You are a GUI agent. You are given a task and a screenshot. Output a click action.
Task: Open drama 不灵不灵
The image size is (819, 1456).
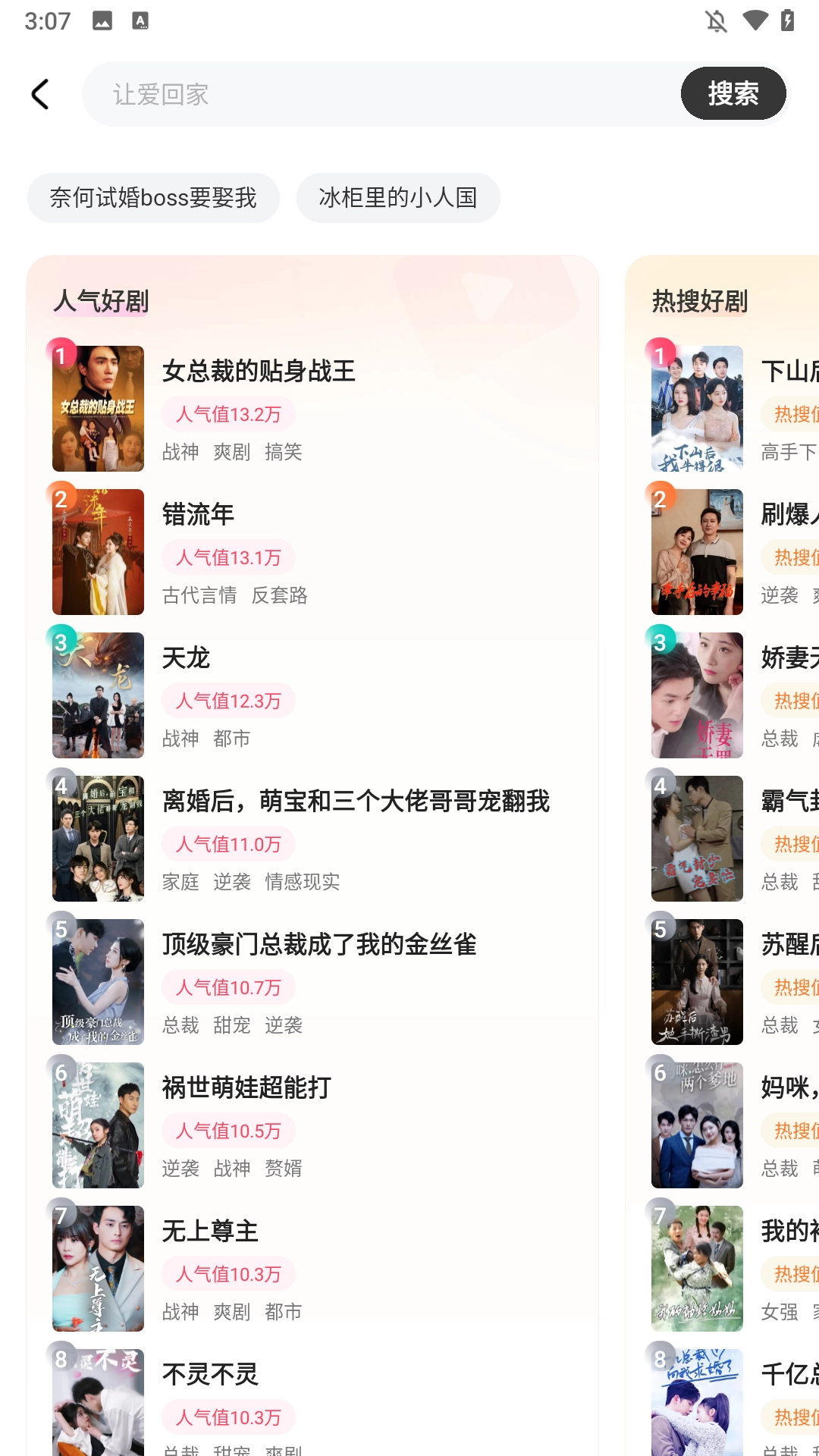(211, 1374)
